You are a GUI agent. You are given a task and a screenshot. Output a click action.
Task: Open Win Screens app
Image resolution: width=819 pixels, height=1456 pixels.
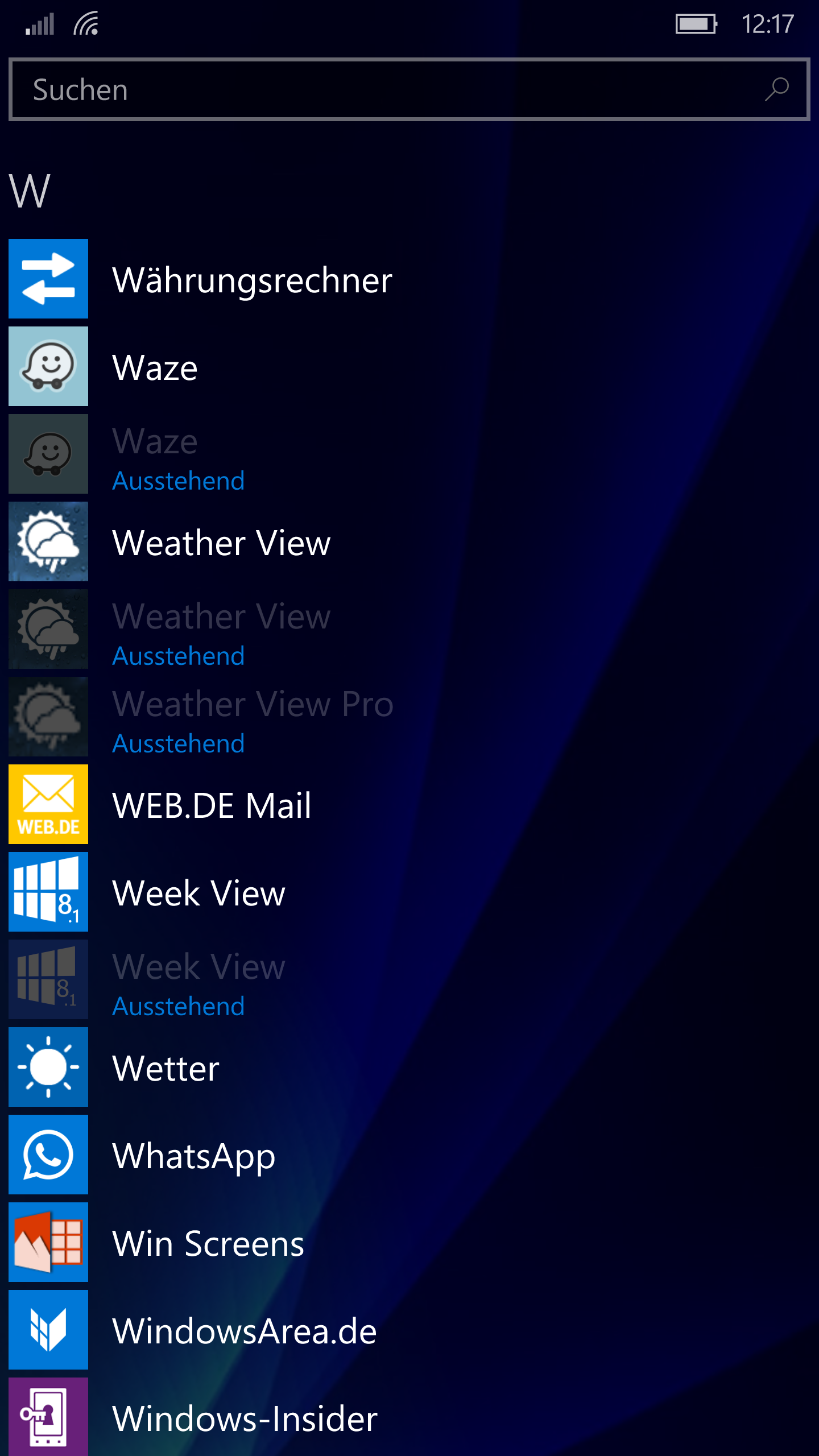coord(409,1242)
